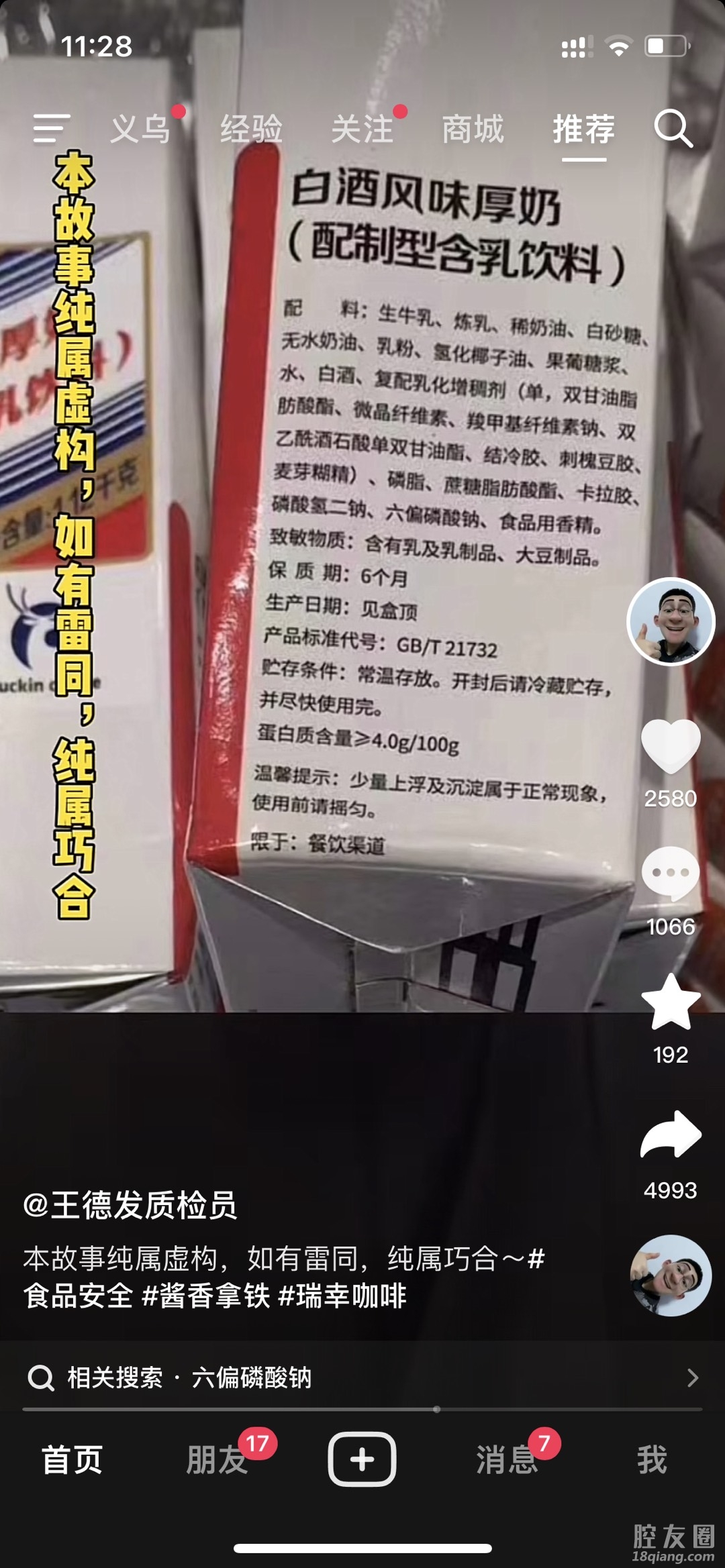Screen dimensions: 725x1568
Task: Like this video with the heart
Action: click(671, 746)
